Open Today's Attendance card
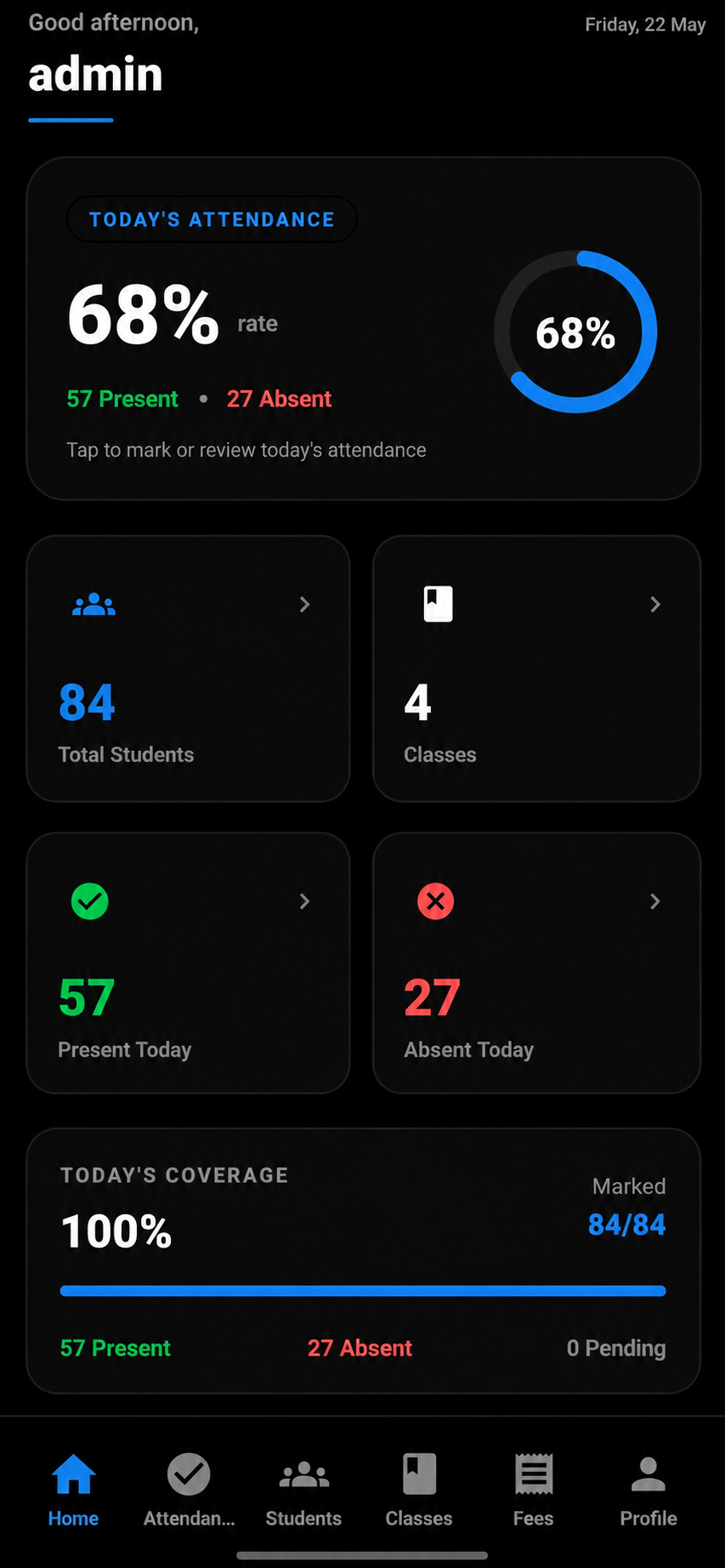 [x=363, y=328]
